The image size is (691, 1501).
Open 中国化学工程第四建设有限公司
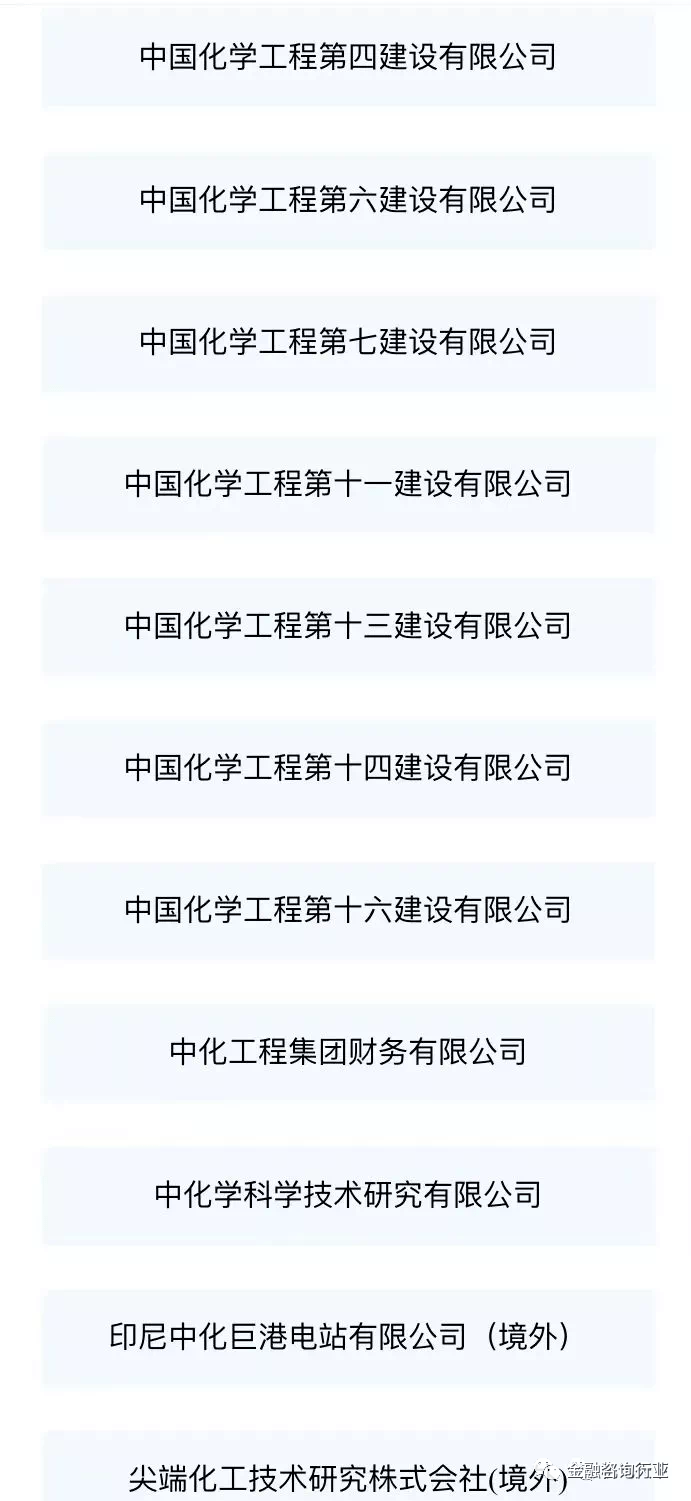coord(348,57)
